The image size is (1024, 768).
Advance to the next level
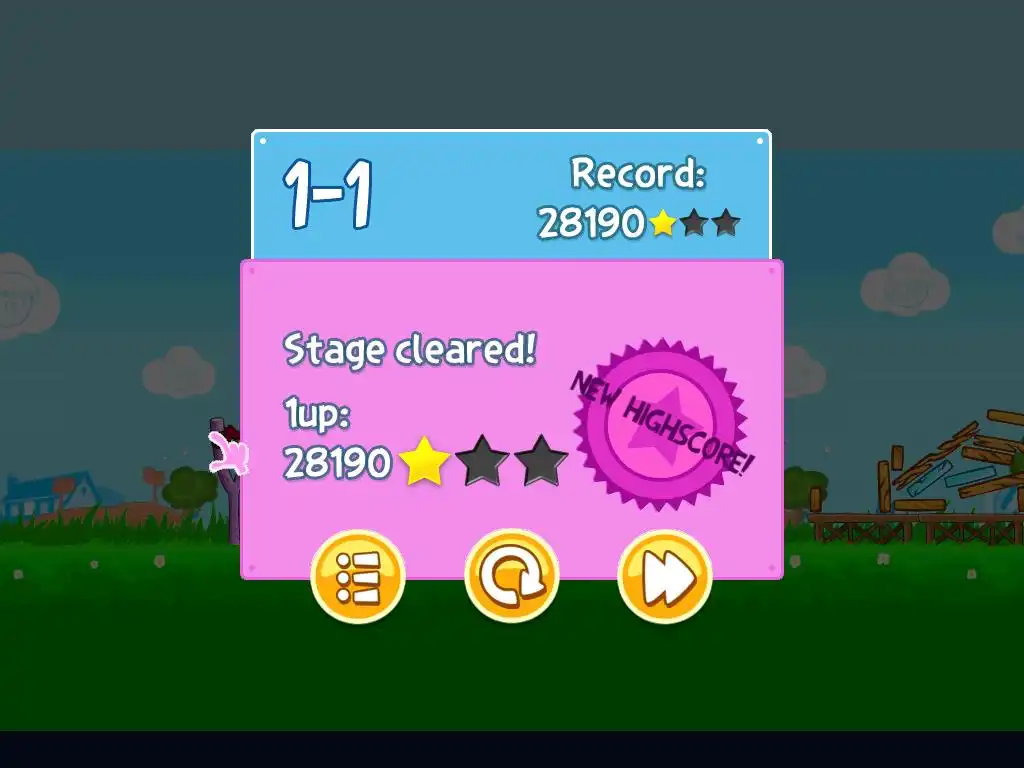pyautogui.click(x=665, y=576)
